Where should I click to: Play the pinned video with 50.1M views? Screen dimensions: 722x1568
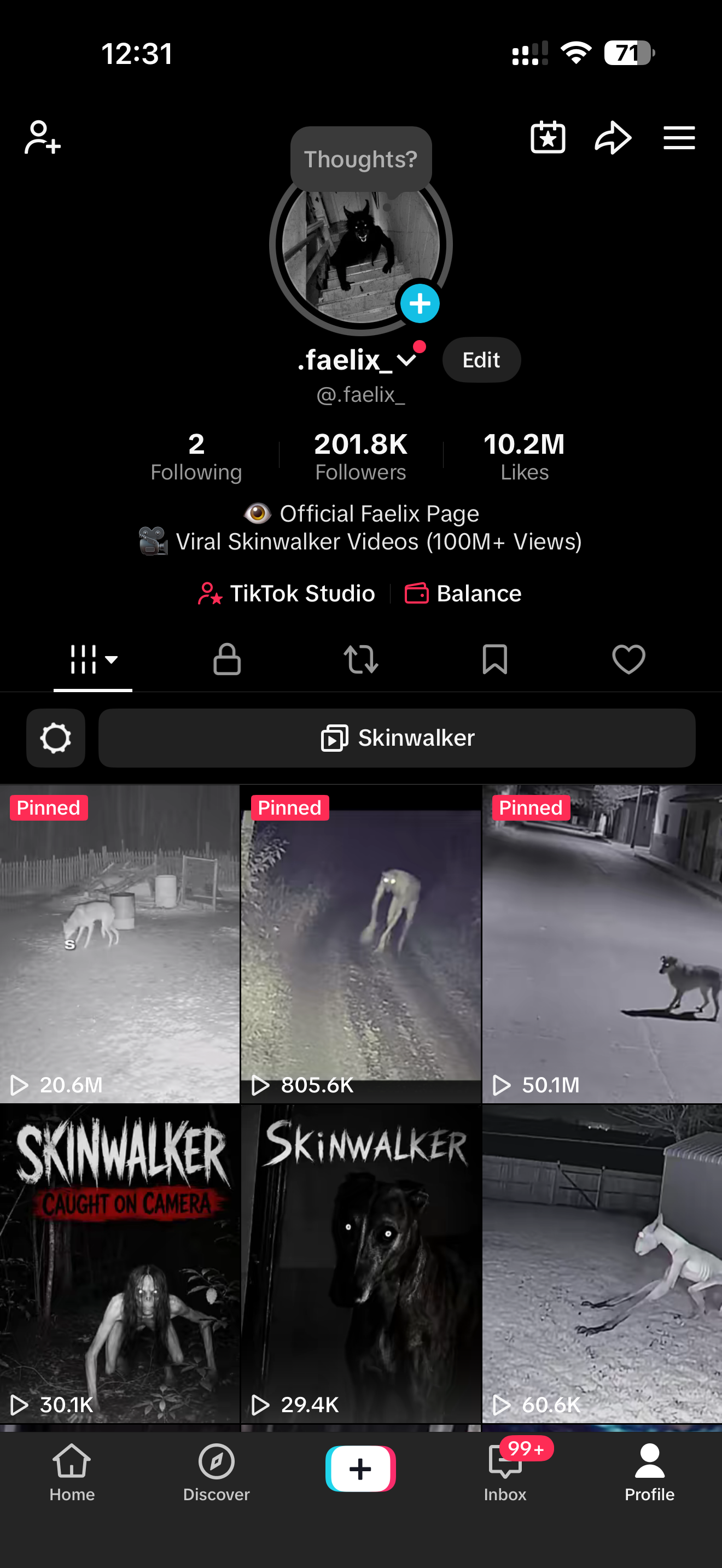(x=602, y=944)
